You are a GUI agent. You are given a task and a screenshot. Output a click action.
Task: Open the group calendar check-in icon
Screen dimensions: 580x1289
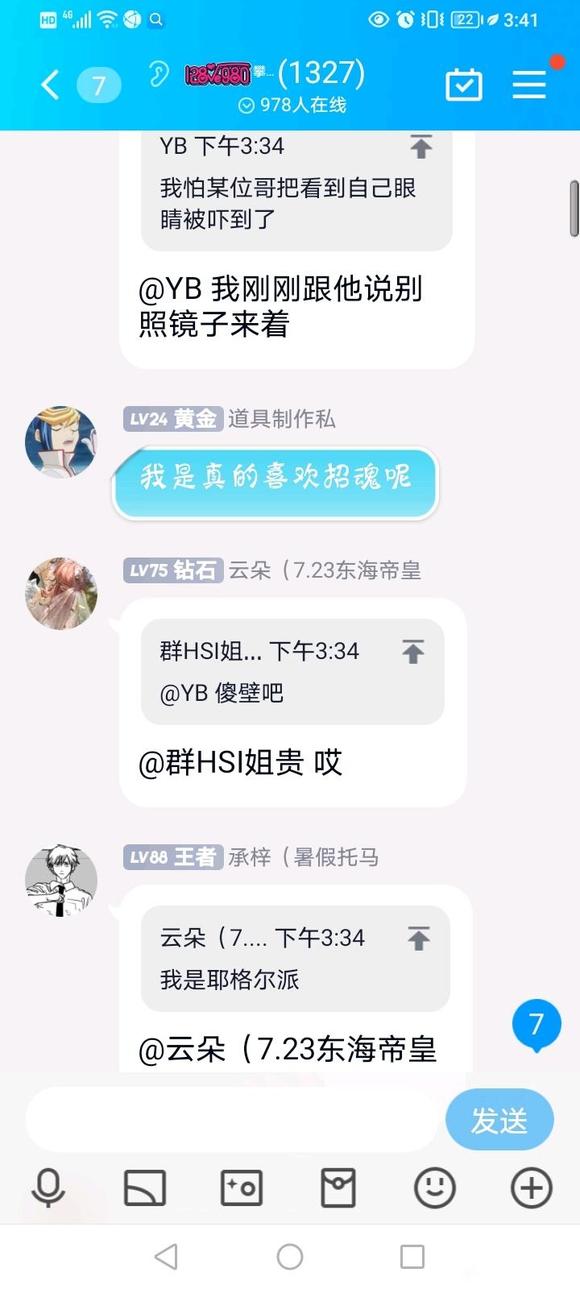coord(465,85)
